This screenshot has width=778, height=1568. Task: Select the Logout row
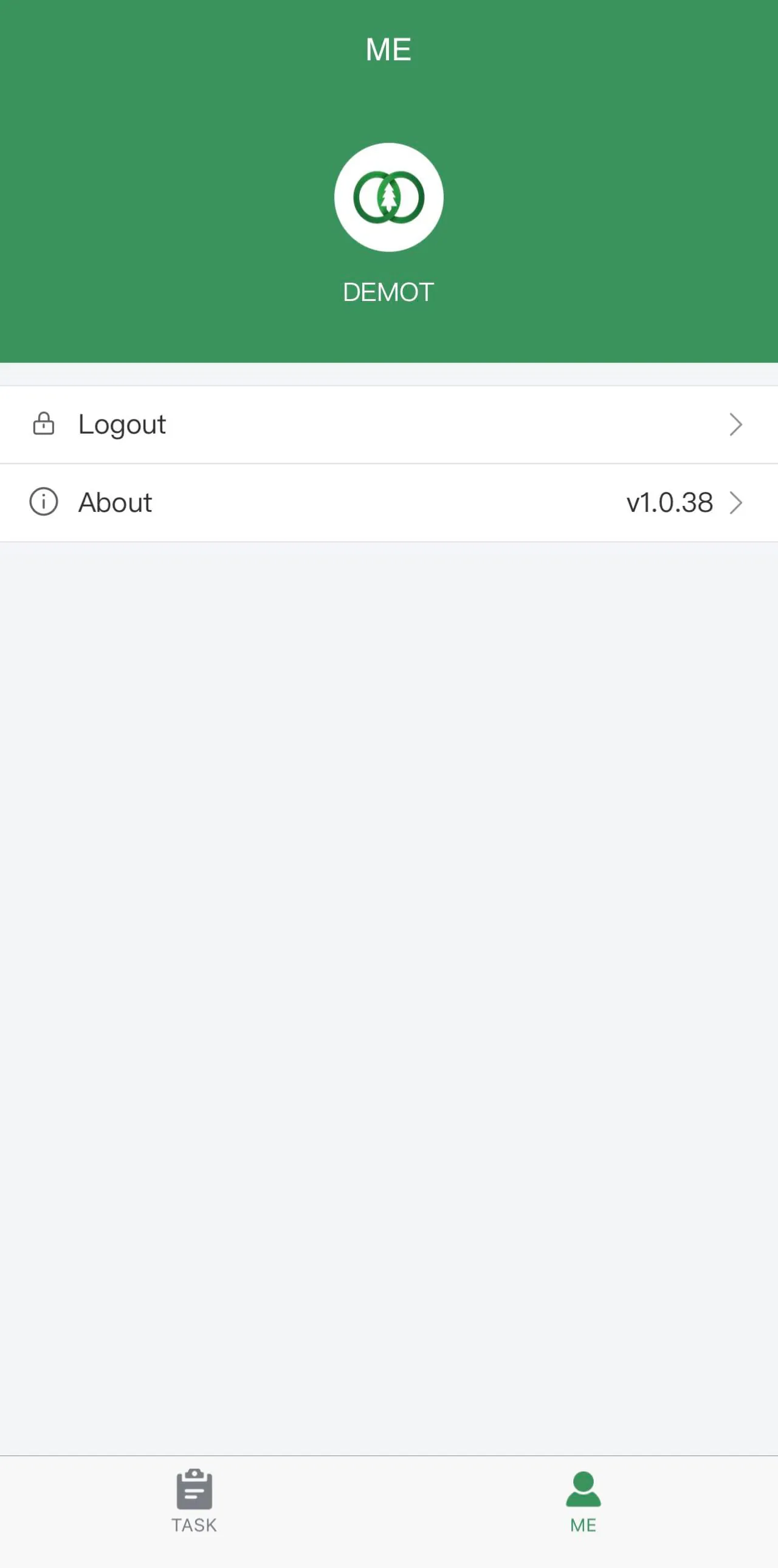click(388, 424)
